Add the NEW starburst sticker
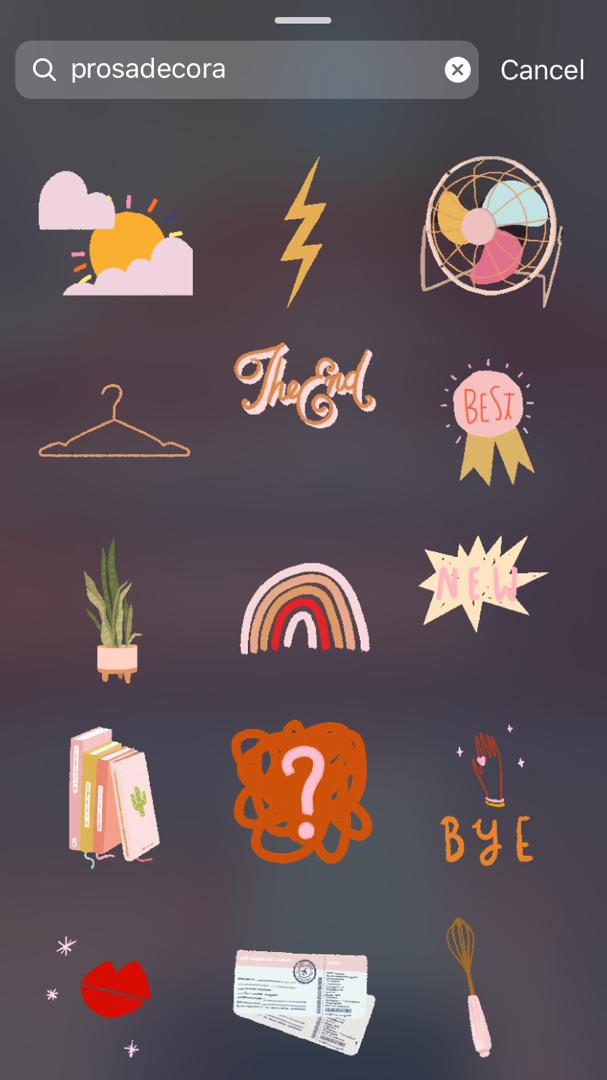Screen dimensions: 607x1080 481,583
